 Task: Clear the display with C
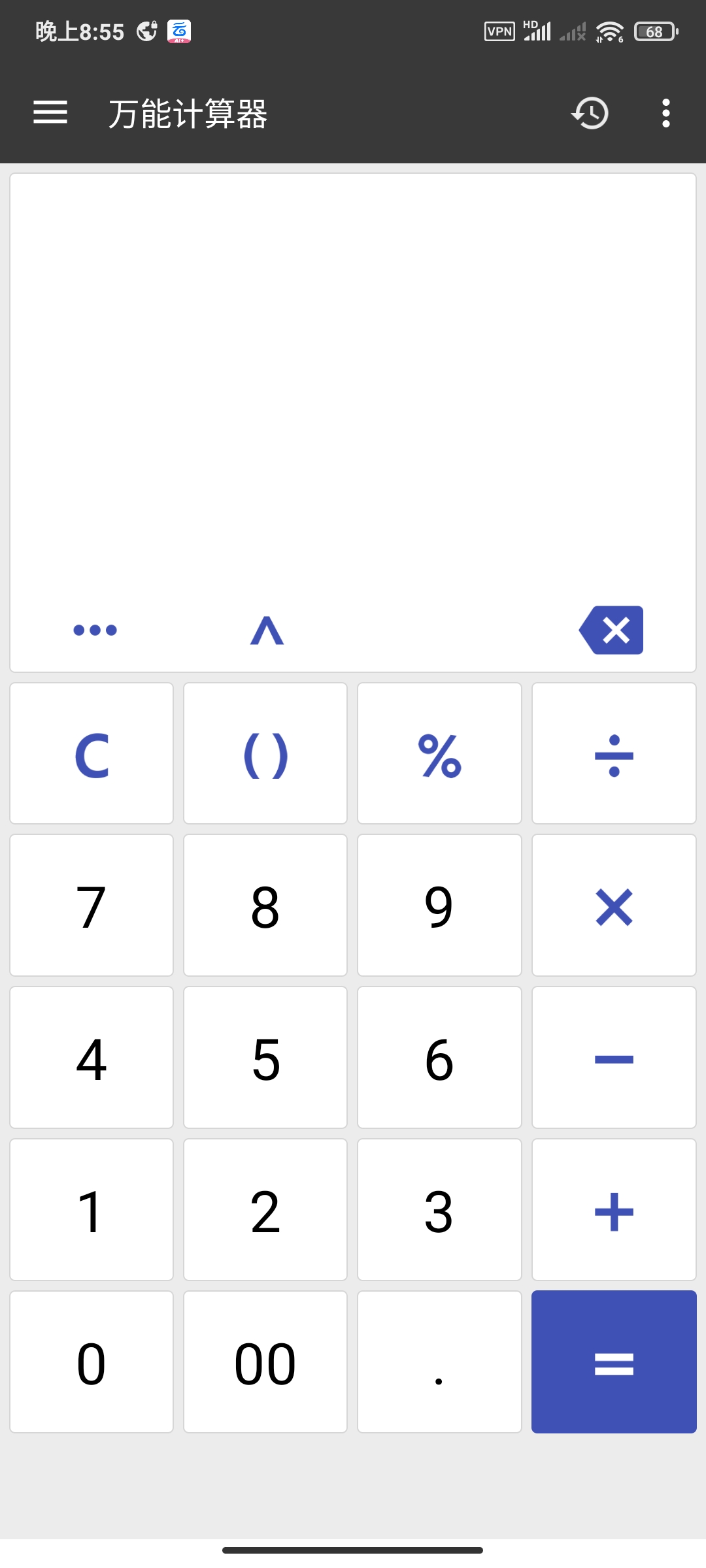[92, 754]
